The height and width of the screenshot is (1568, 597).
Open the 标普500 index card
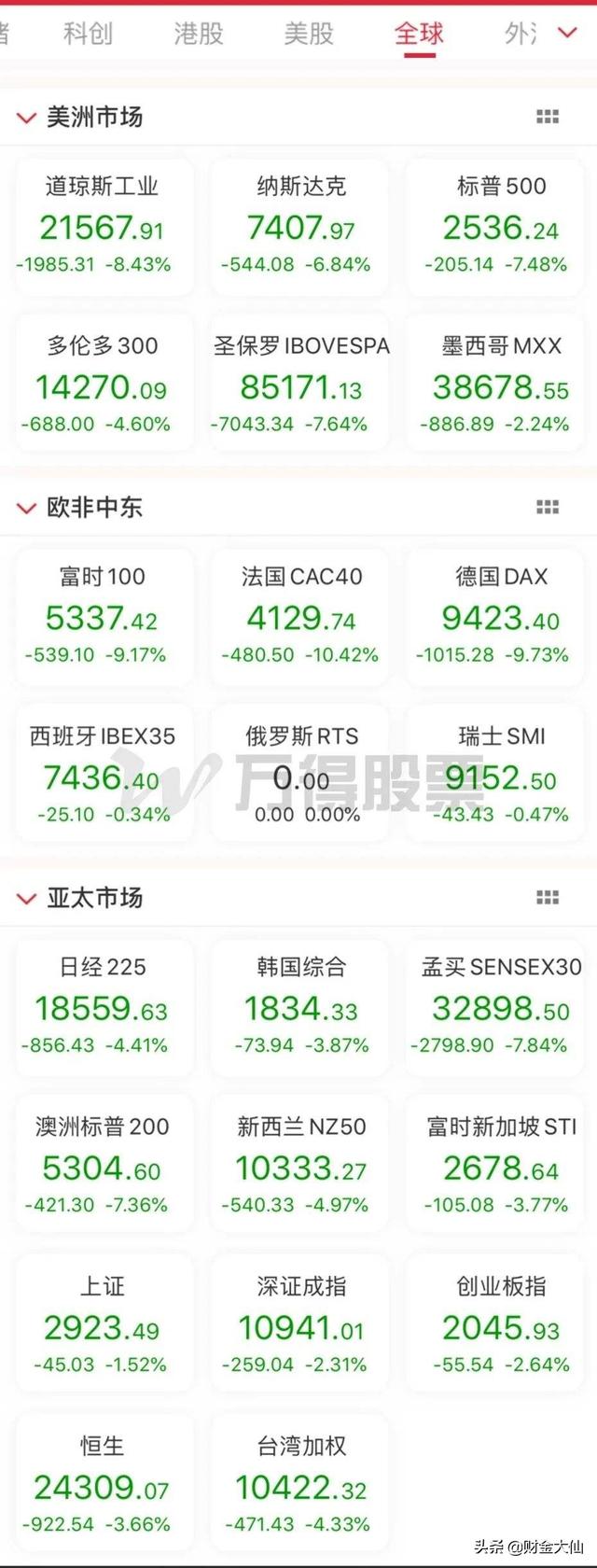click(500, 226)
